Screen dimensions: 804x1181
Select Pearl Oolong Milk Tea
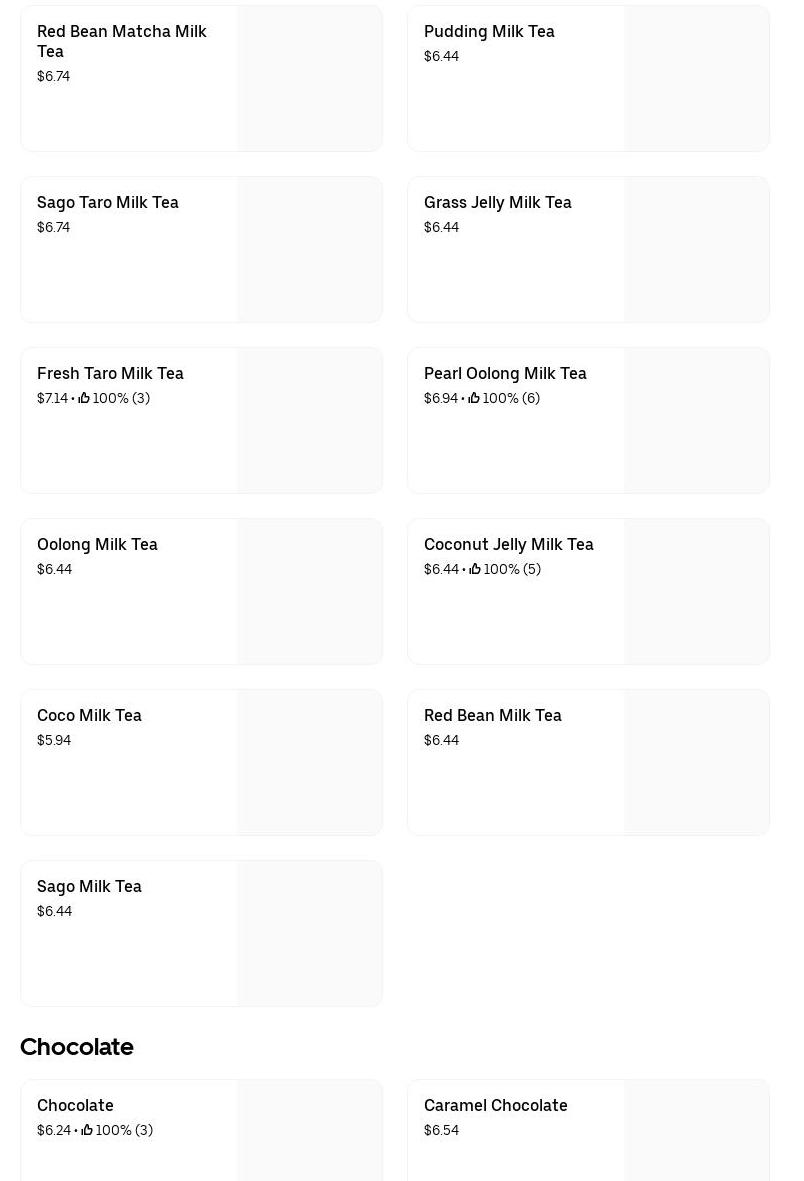588,420
